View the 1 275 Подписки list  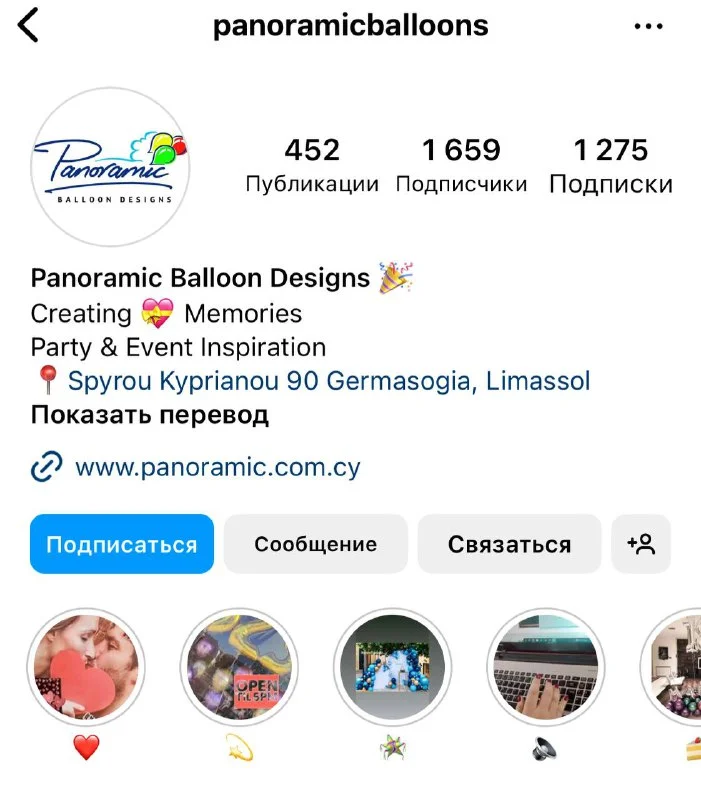coord(611,165)
